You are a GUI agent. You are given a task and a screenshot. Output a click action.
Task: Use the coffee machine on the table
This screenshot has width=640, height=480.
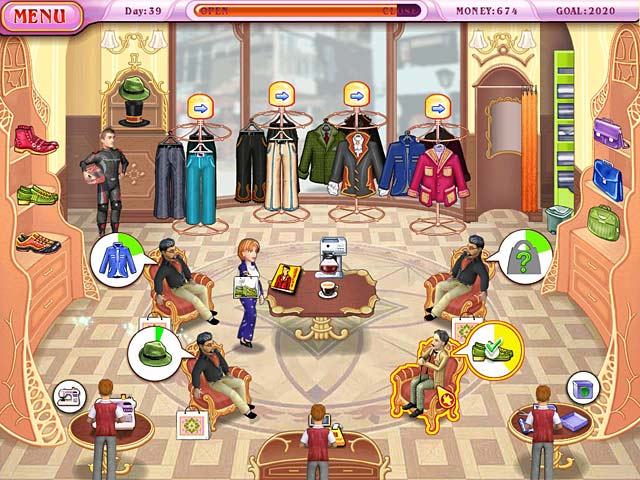[332, 257]
